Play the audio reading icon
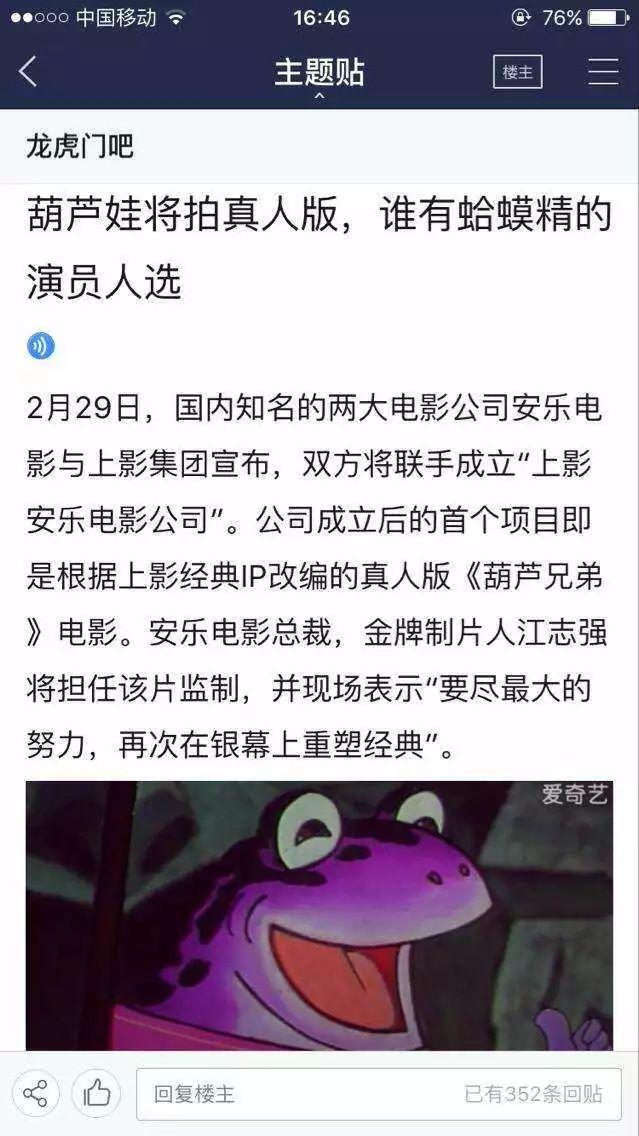 coord(41,346)
